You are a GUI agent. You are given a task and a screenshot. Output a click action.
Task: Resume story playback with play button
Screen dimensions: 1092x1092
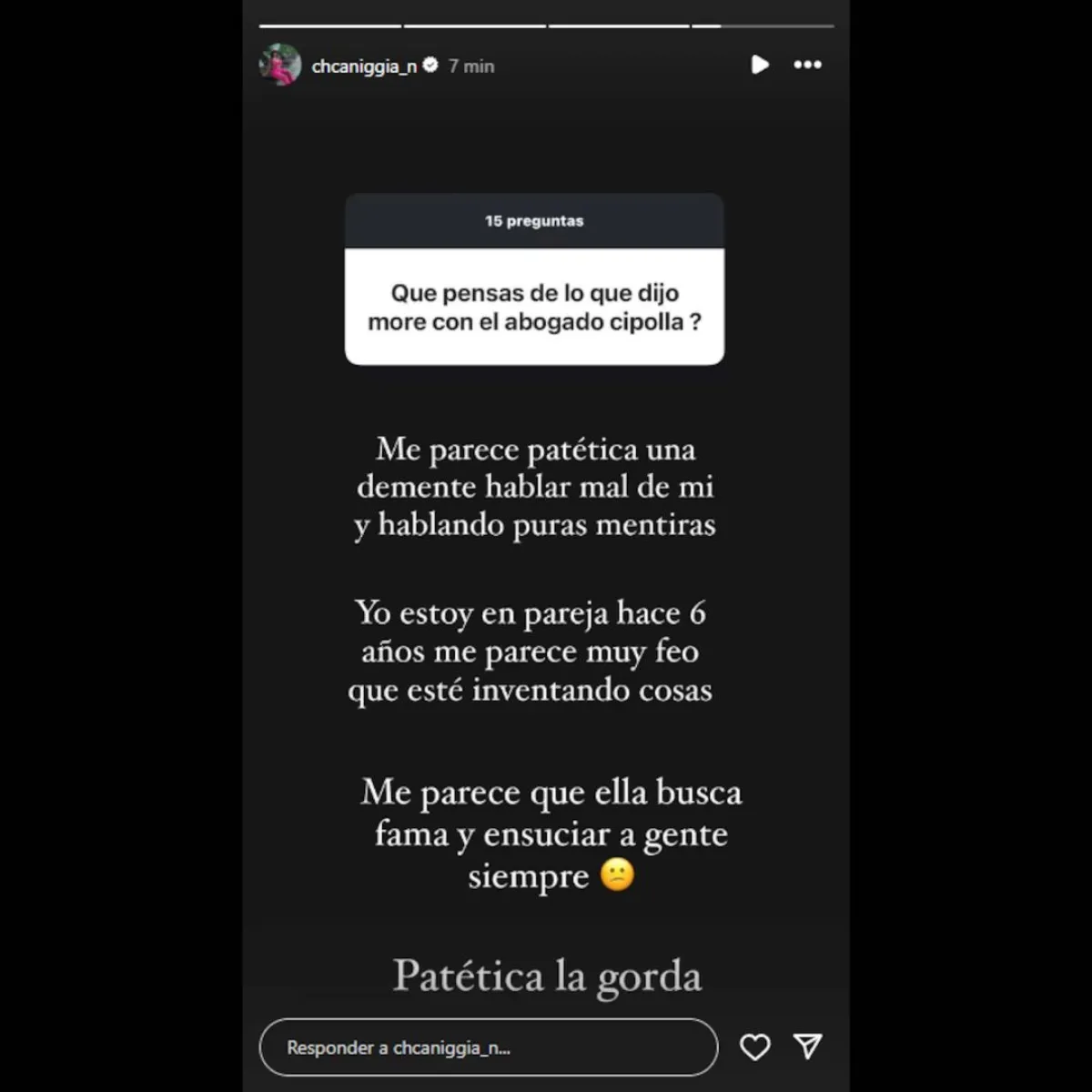(x=760, y=65)
